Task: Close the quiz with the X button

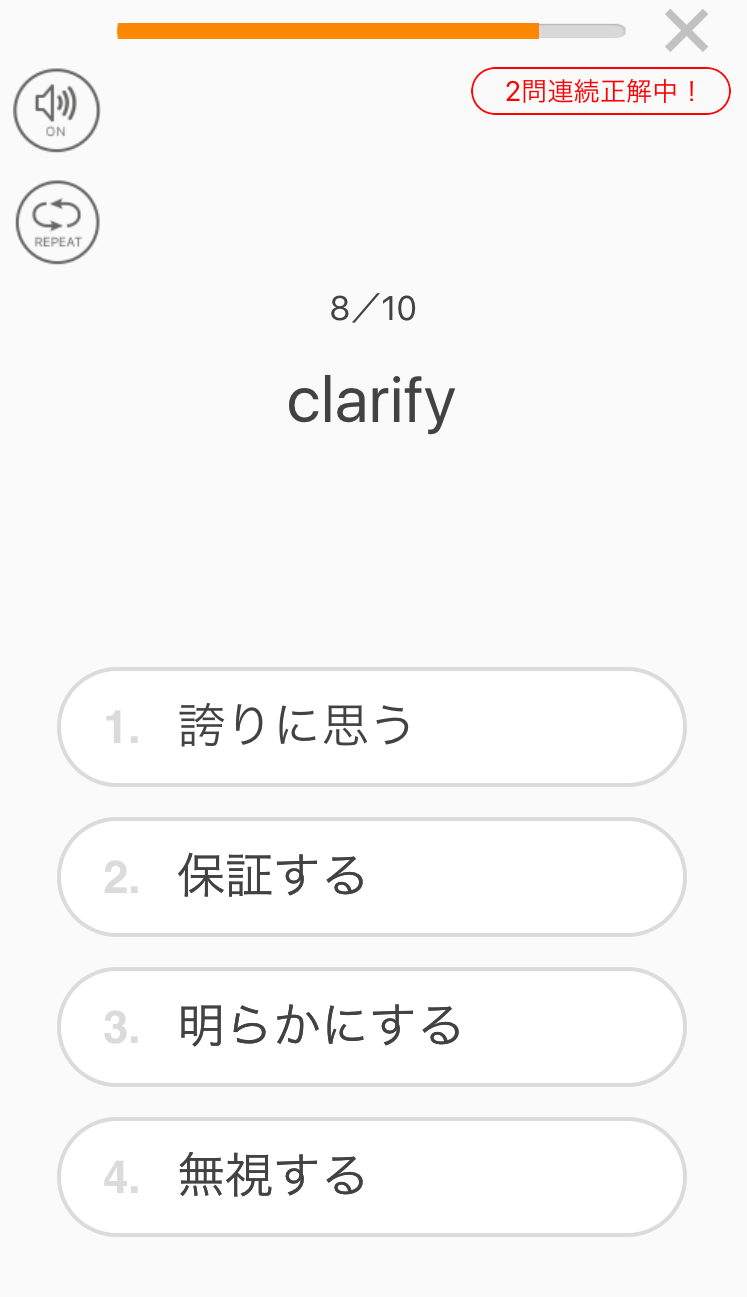Action: click(x=687, y=31)
